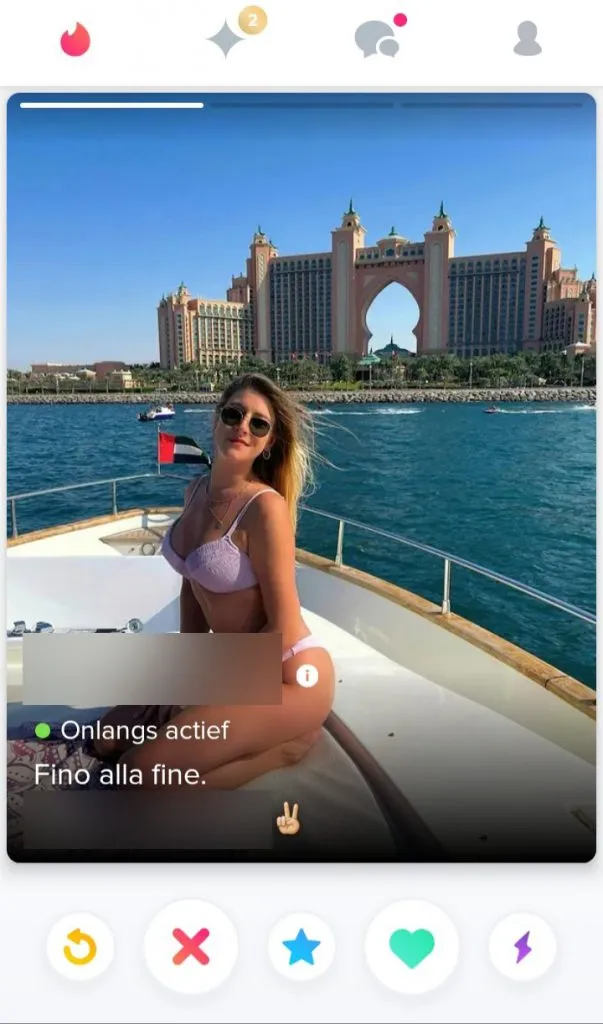Rewind the last swipe
The height and width of the screenshot is (1024, 603).
[x=80, y=946]
